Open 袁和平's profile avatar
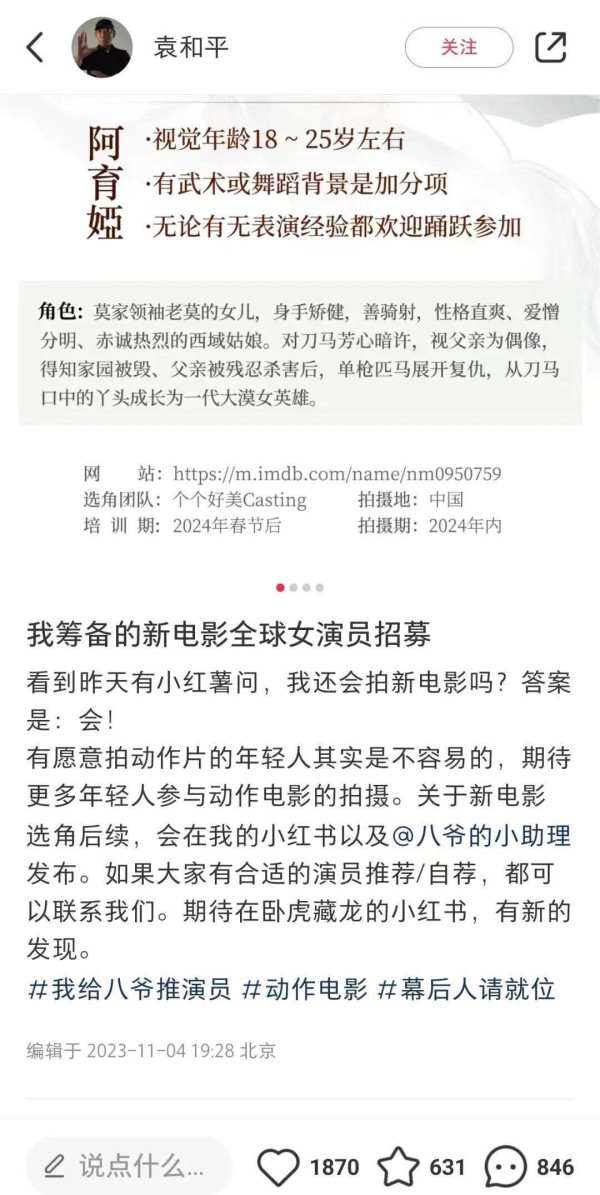 point(101,47)
